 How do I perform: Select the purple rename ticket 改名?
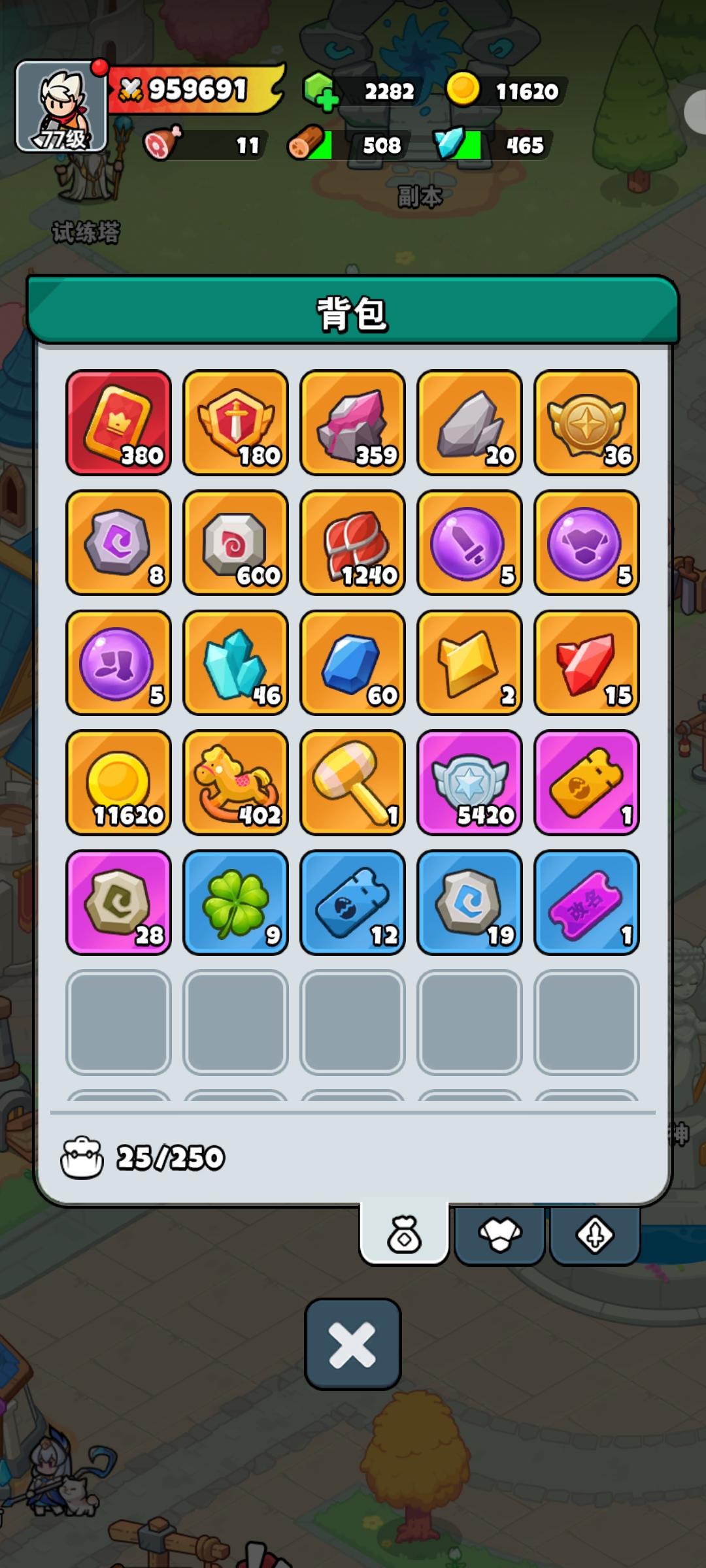click(587, 902)
